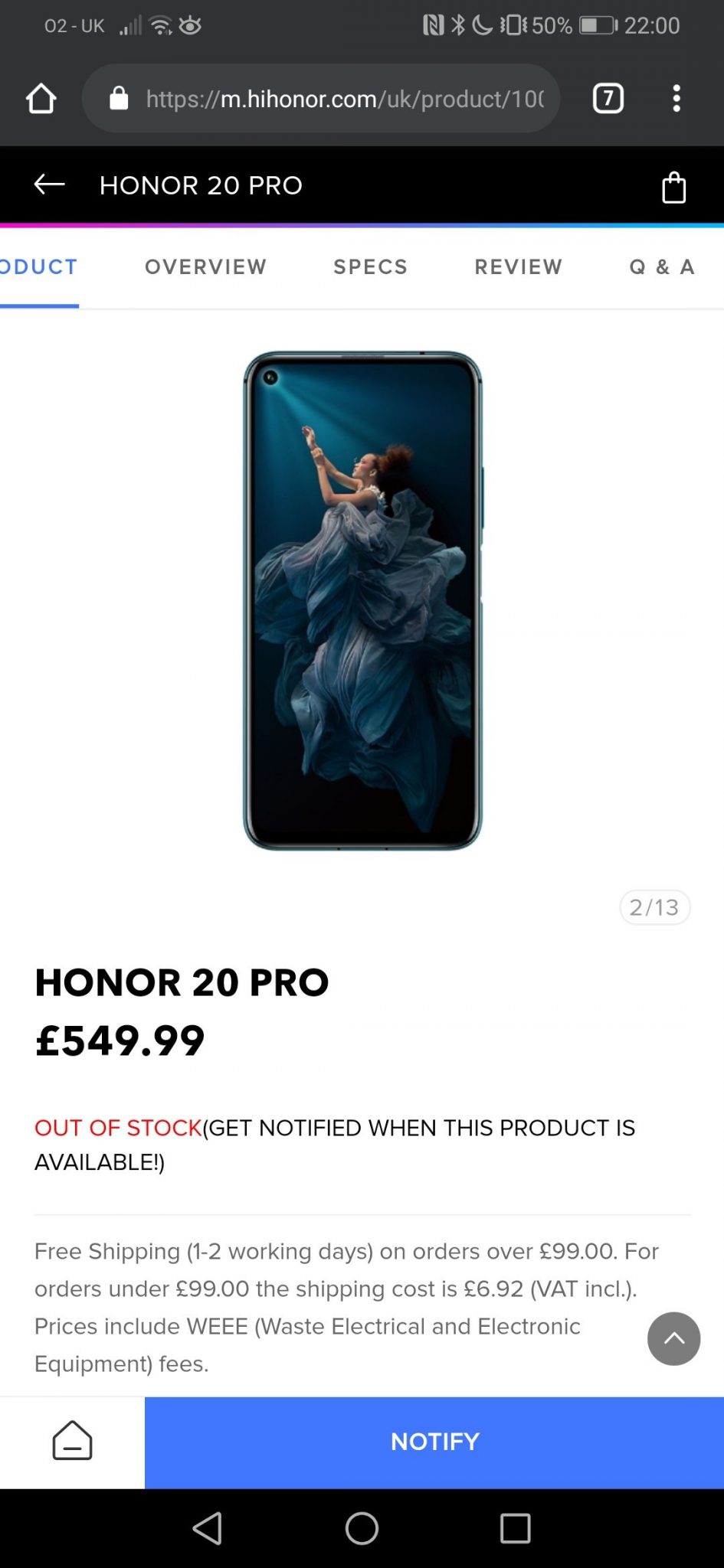Open the Review tab

518,266
